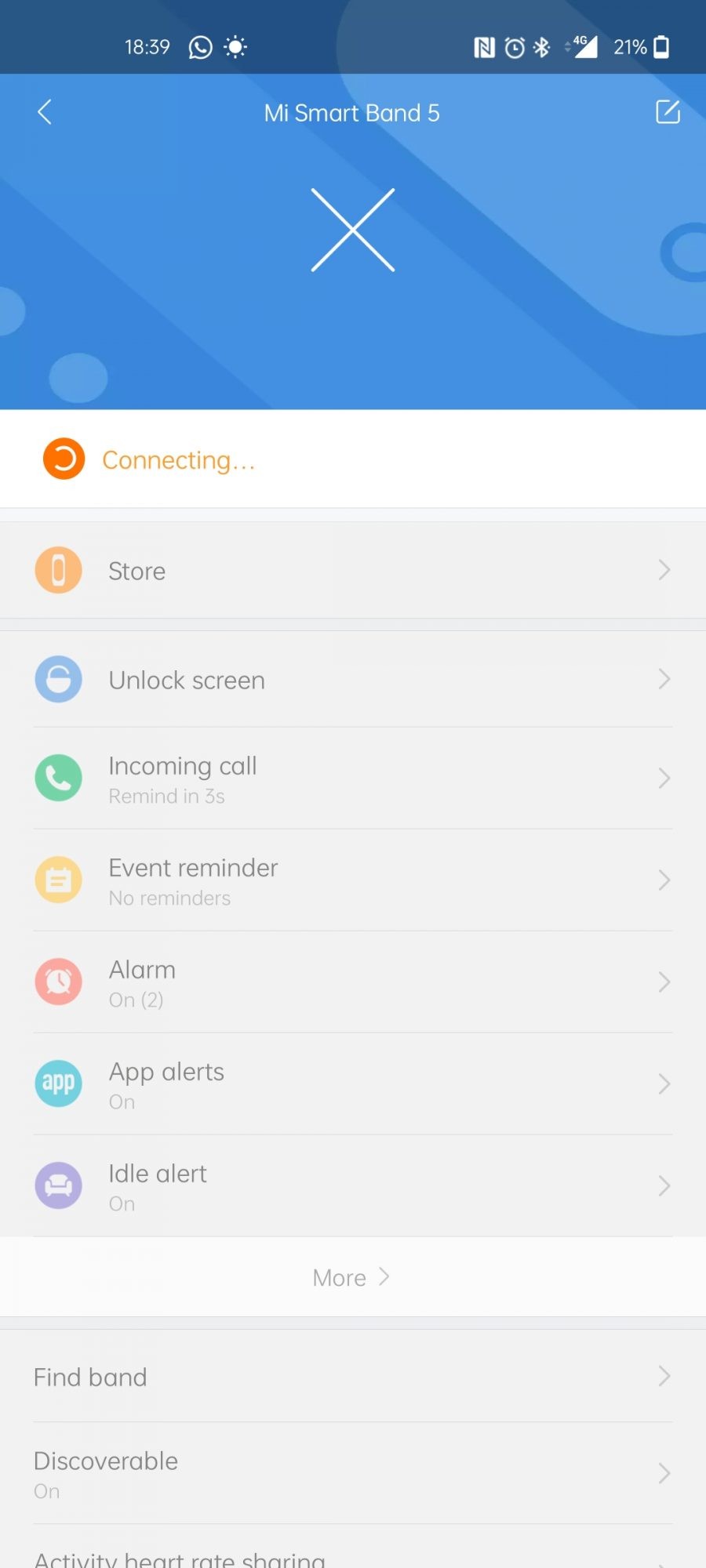Screen dimensions: 706x1568
Task: Open Unlock screen settings
Action: [353, 680]
